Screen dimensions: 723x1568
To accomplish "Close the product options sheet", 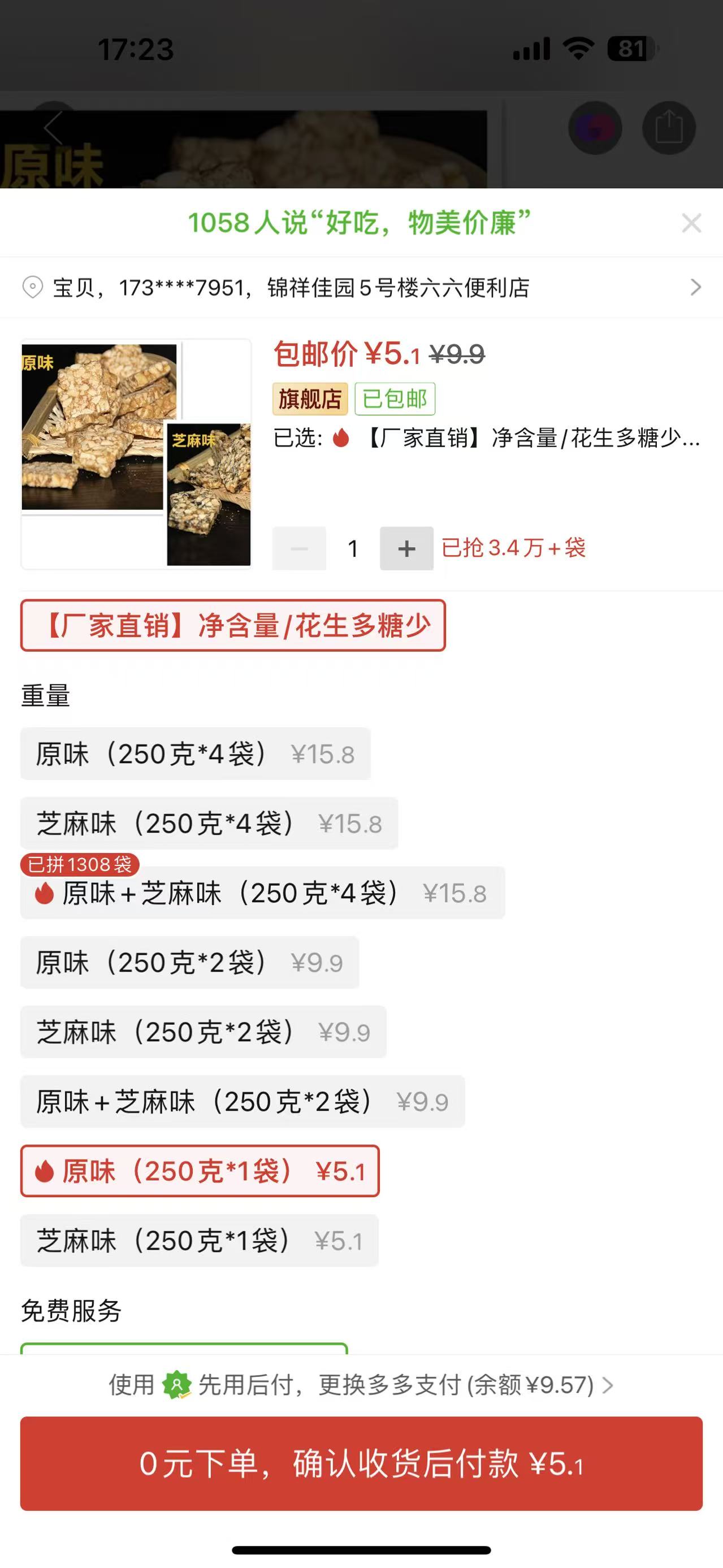I will click(691, 223).
